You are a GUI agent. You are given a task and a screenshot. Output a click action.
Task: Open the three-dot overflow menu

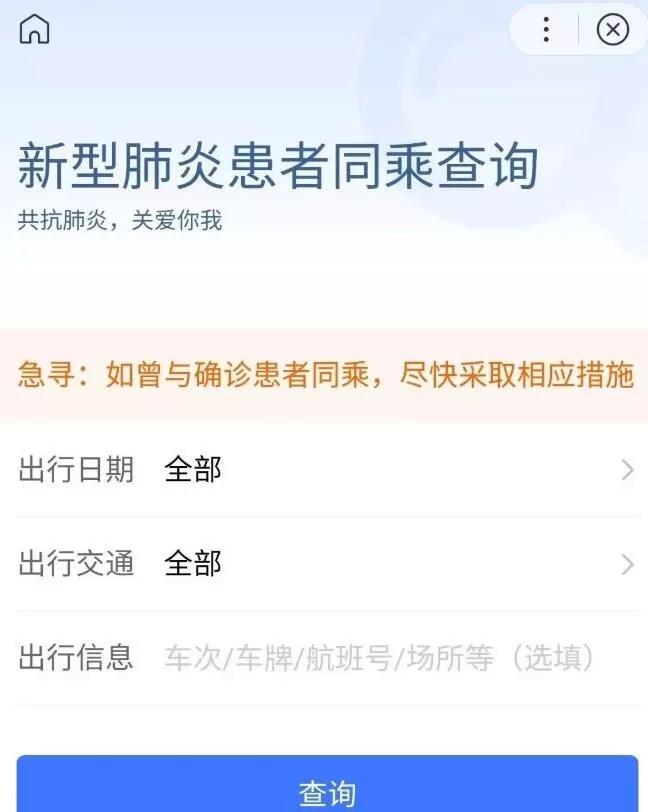coord(545,30)
